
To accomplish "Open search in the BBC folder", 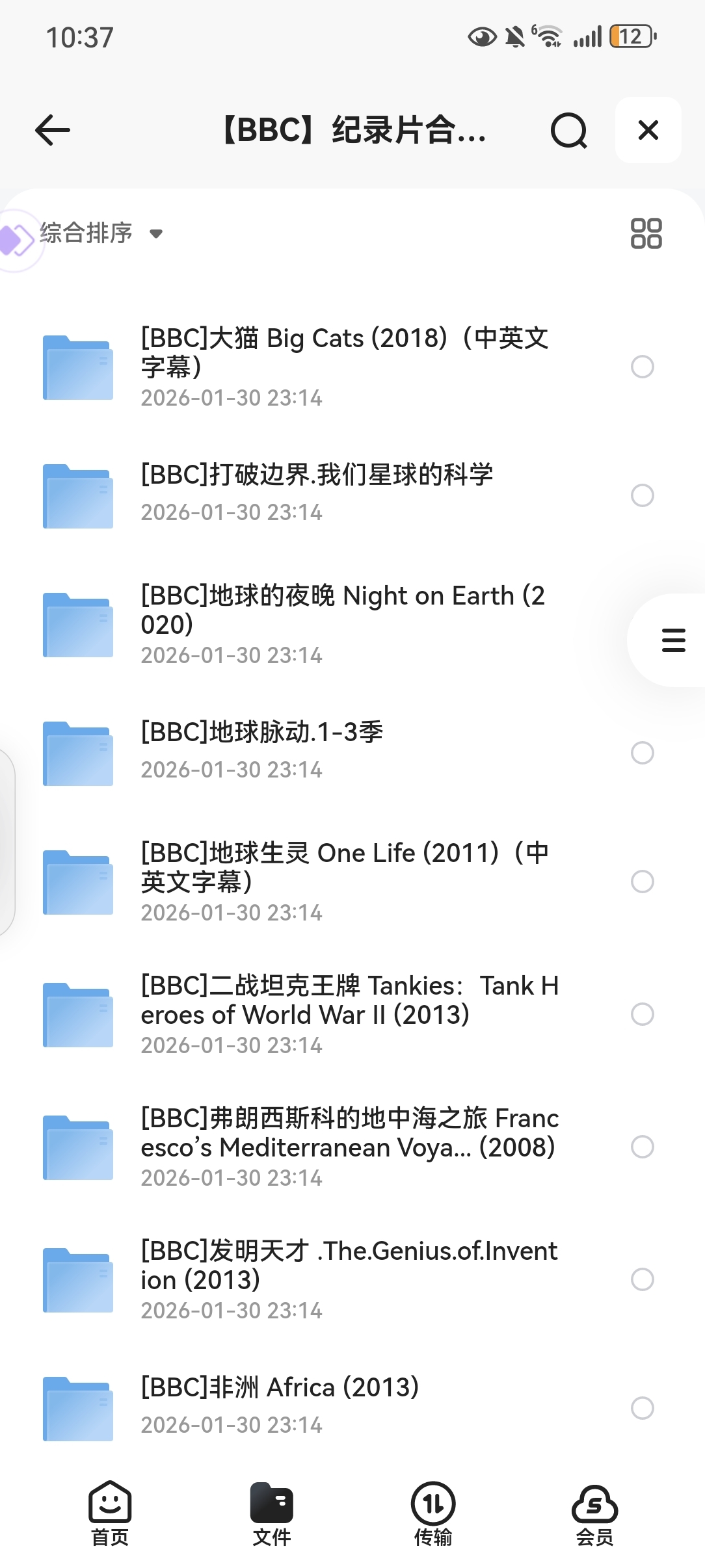I will tap(568, 131).
